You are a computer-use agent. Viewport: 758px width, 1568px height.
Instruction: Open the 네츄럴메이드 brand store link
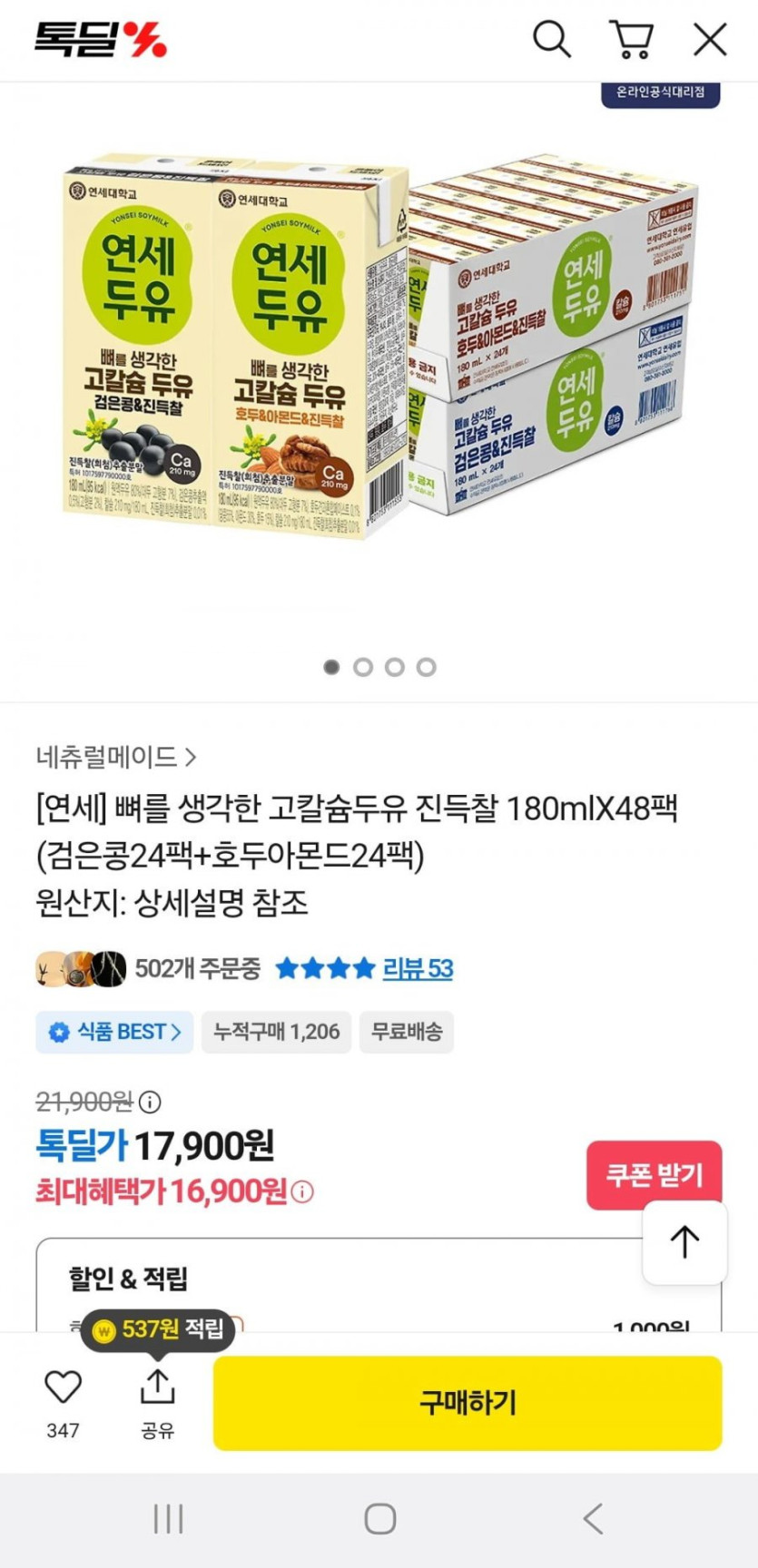[116, 756]
